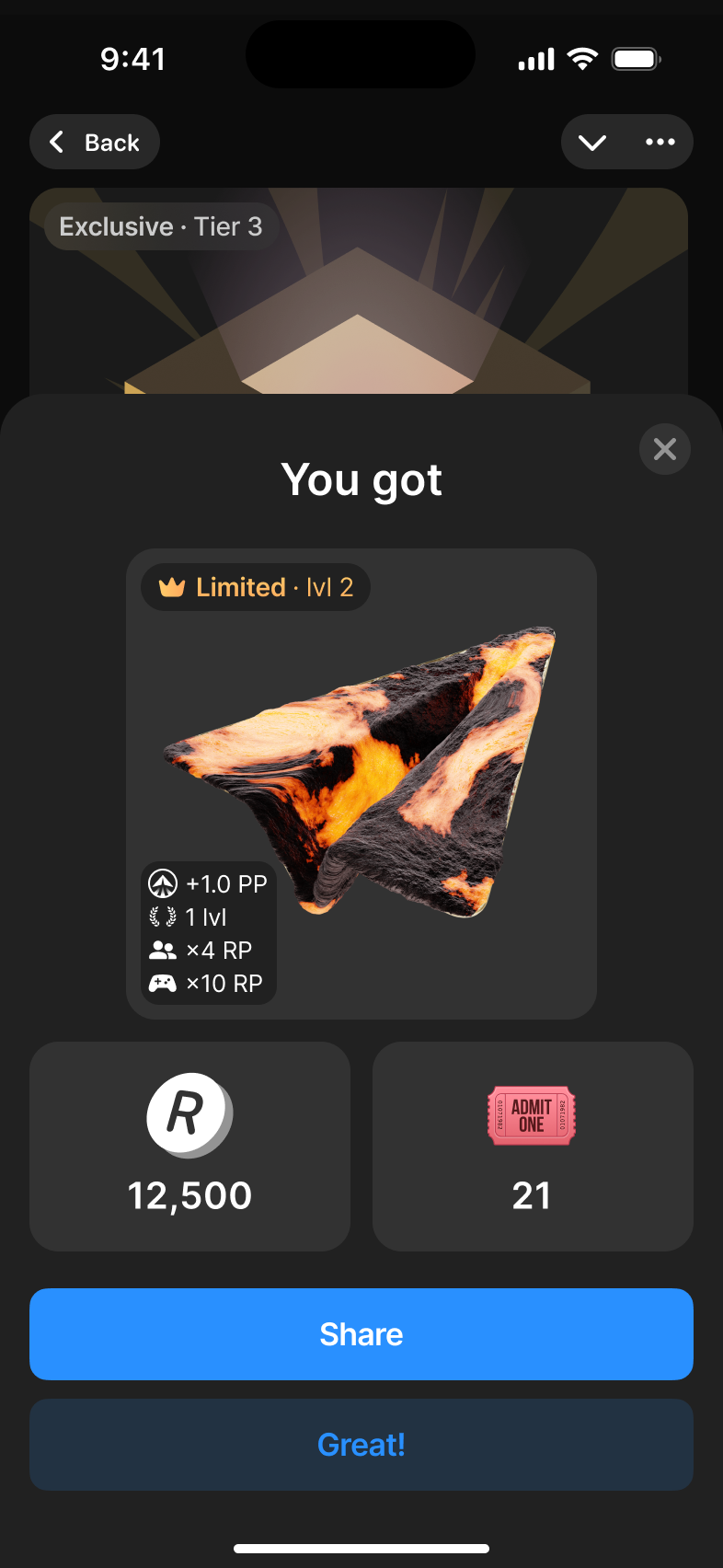Tap the friends icon next to ×4 RP

click(x=161, y=950)
